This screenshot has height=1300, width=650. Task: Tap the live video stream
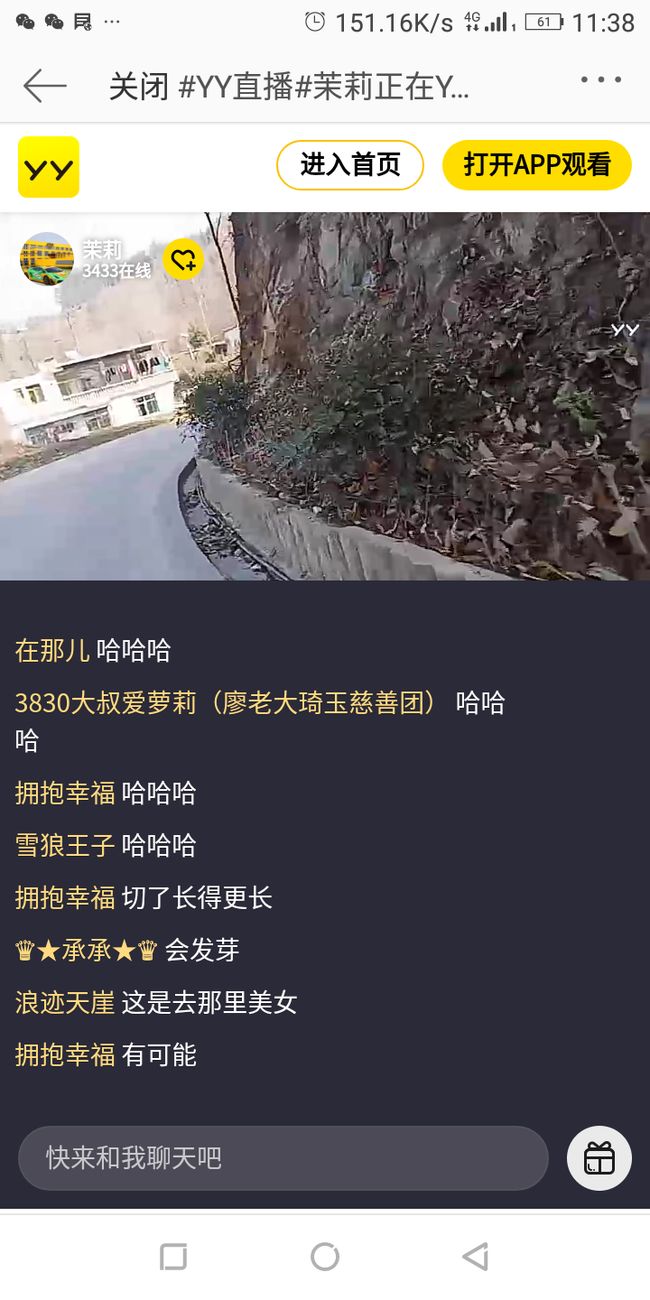click(x=325, y=396)
